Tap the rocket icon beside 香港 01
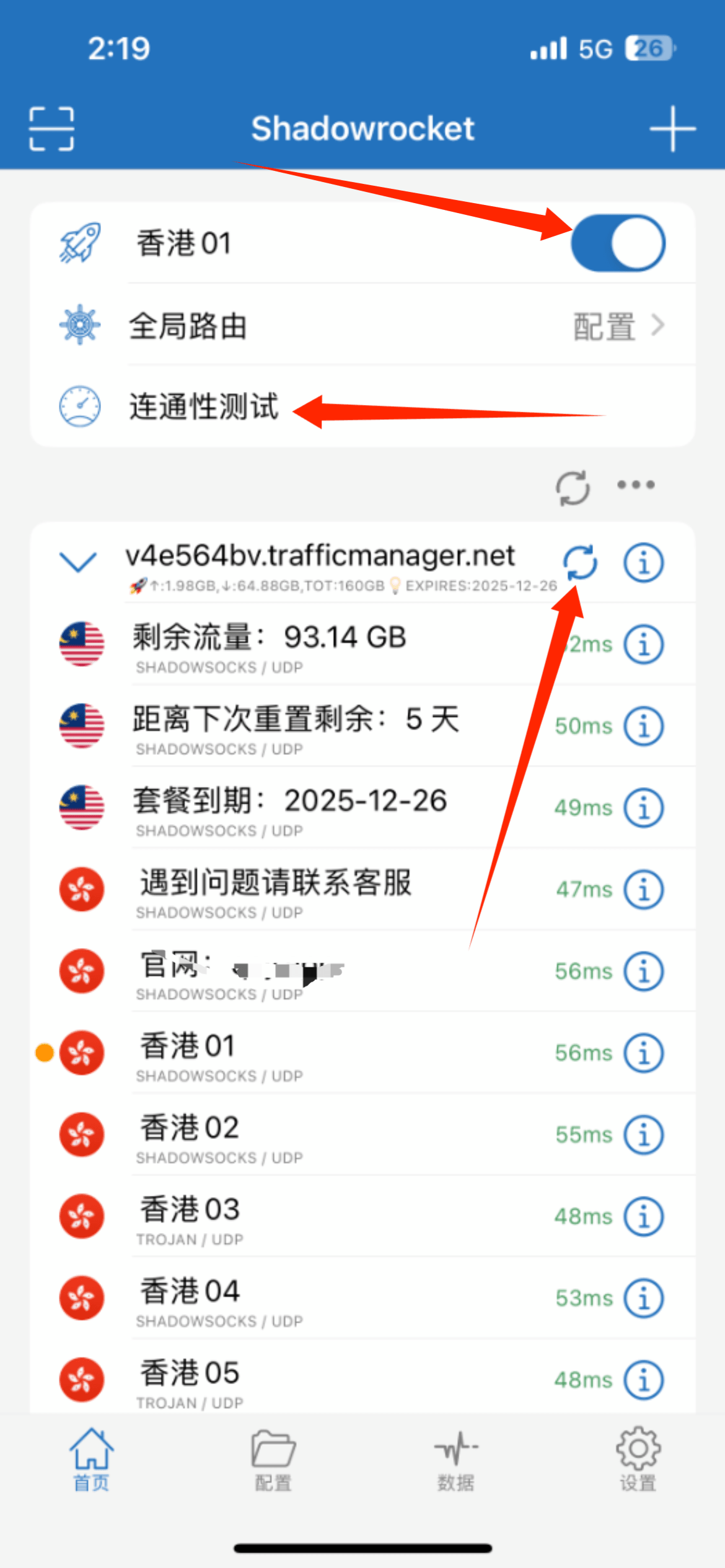This screenshot has height=1568, width=725. click(x=81, y=243)
